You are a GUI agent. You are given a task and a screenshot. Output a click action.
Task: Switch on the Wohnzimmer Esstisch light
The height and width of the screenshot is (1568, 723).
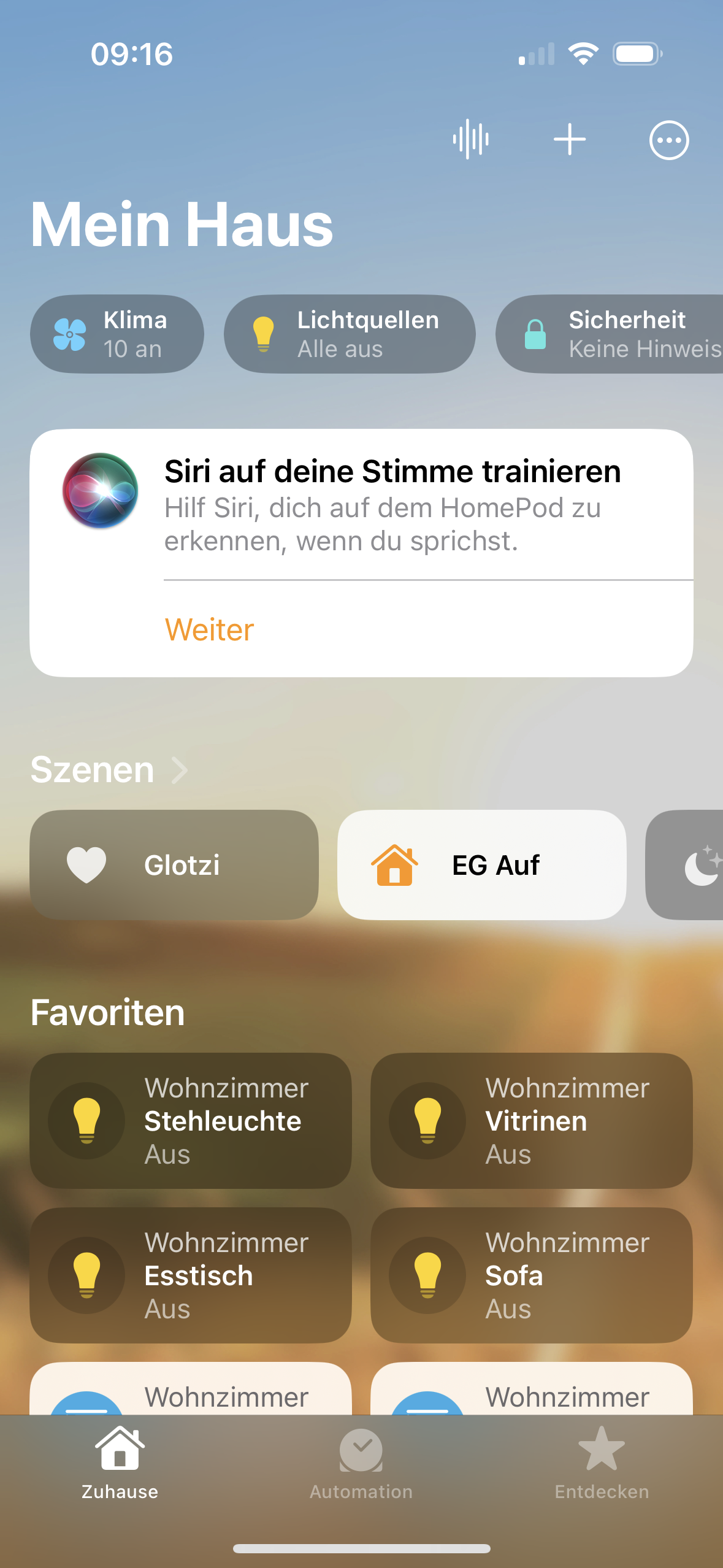[87, 1275]
